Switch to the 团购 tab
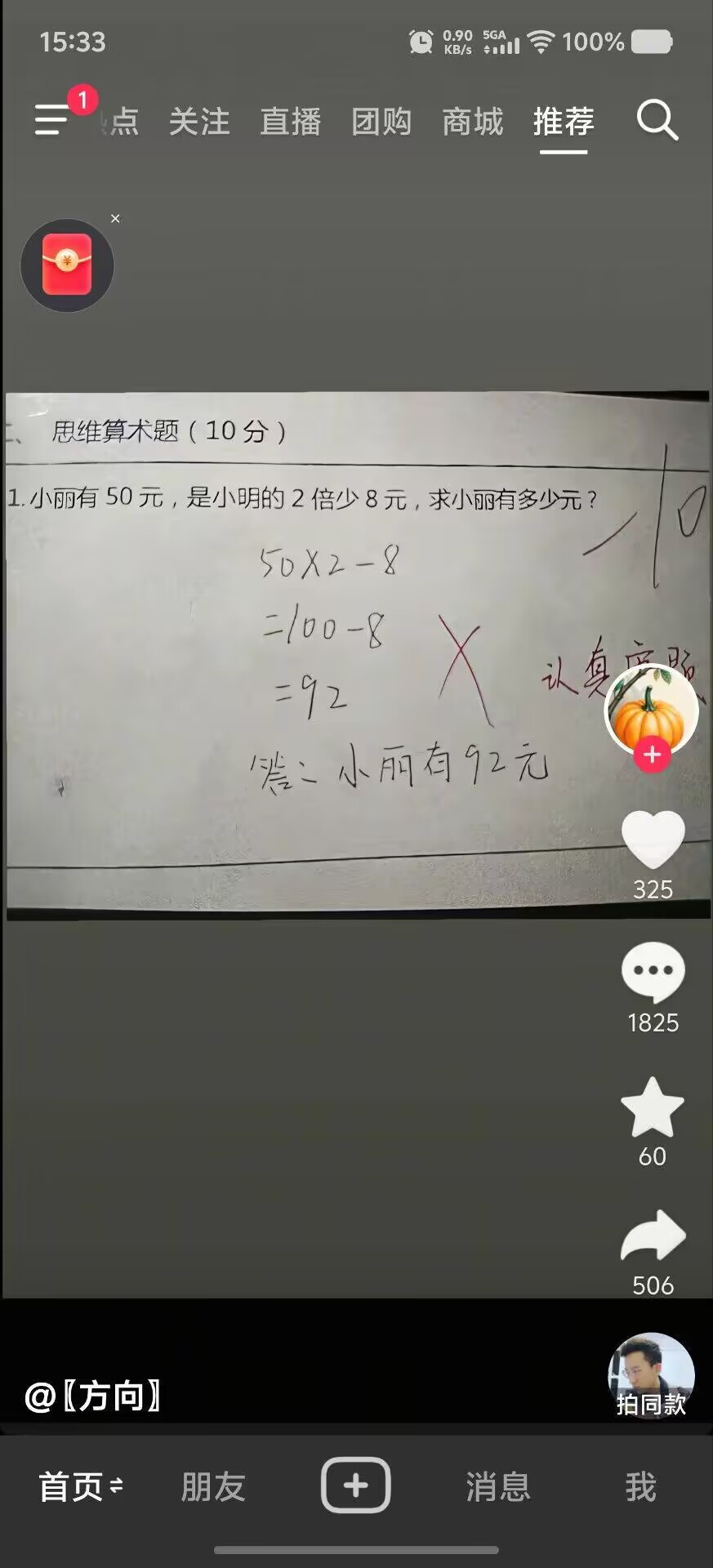 coord(381,122)
